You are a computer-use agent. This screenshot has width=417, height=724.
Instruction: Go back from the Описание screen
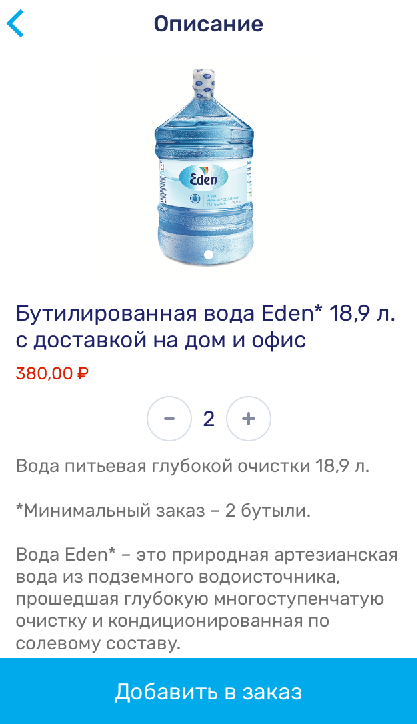click(x=15, y=24)
